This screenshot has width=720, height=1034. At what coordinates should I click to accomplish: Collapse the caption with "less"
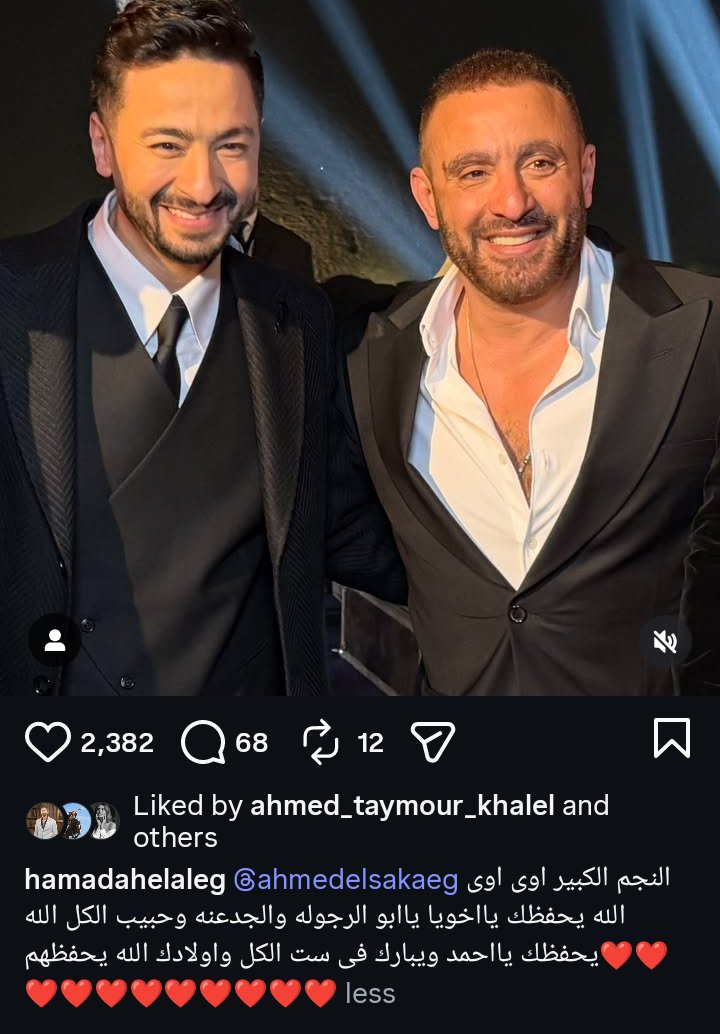click(x=370, y=994)
